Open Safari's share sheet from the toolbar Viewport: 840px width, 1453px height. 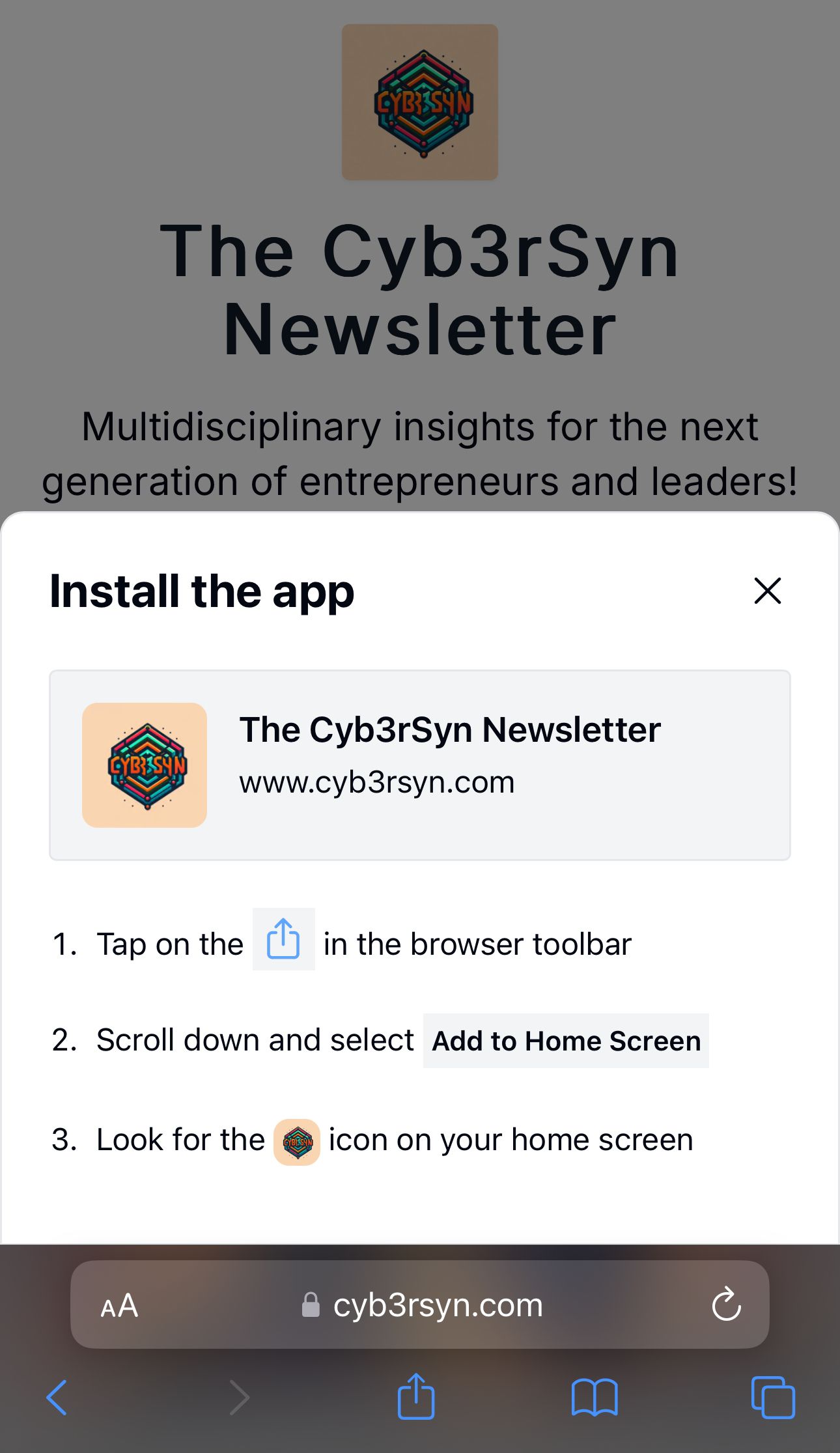(x=416, y=1396)
